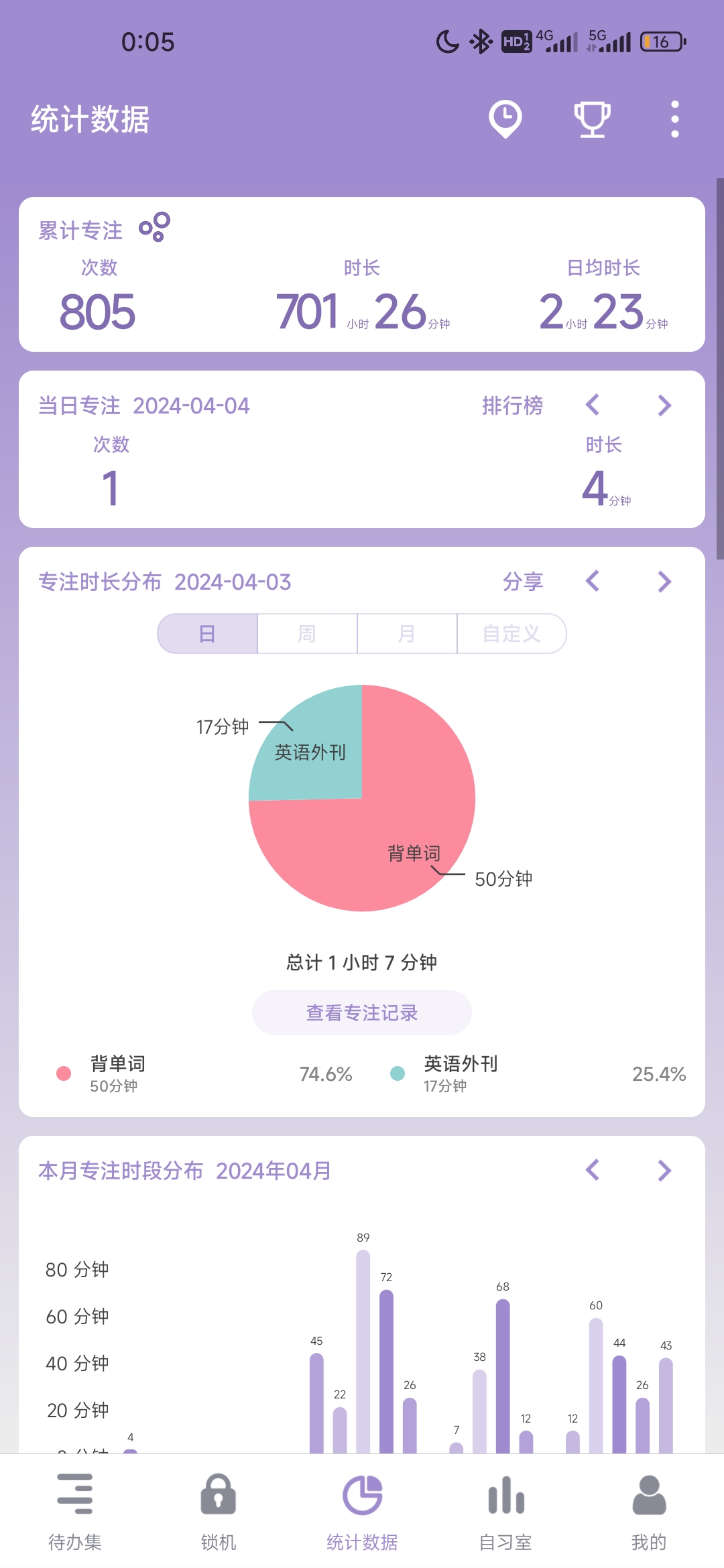Screen dimensions: 724x1568
Task: Open the 排行榜 leaderboard
Action: coord(512,405)
